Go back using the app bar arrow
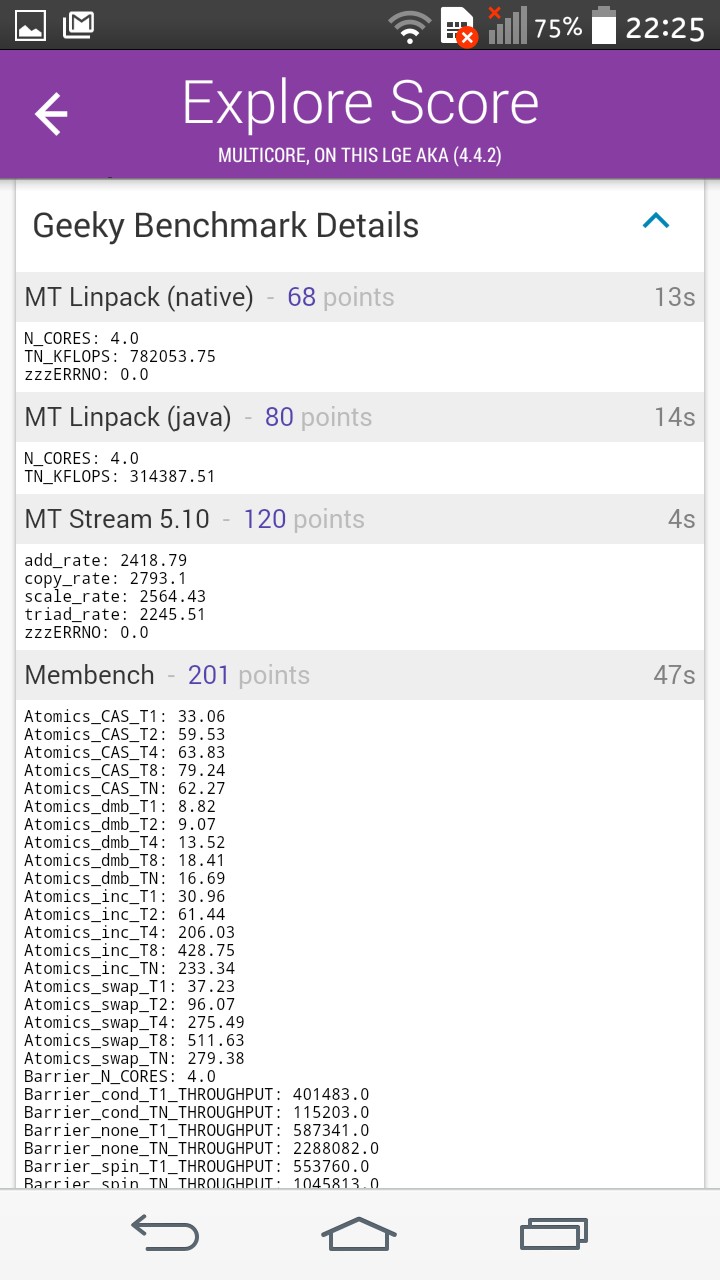Viewport: 720px width, 1280px height. (51, 114)
